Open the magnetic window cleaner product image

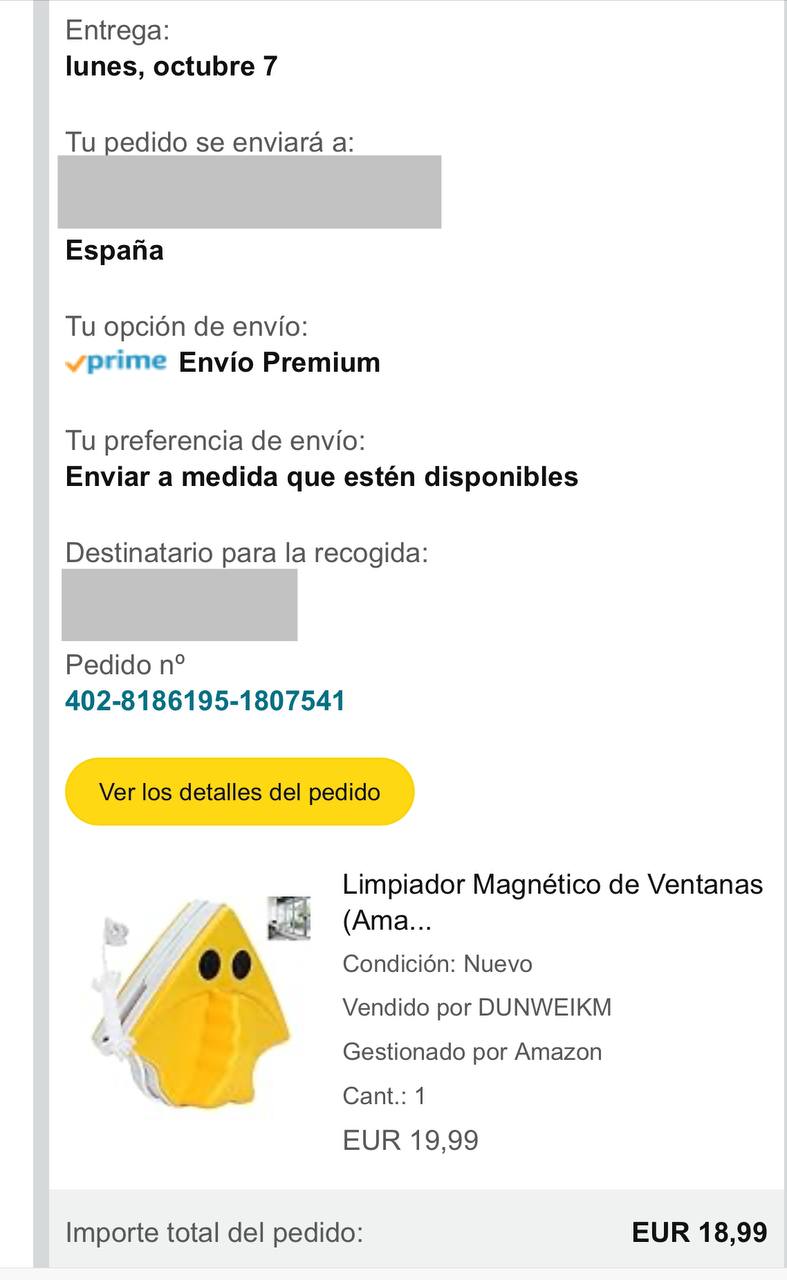click(x=197, y=1002)
